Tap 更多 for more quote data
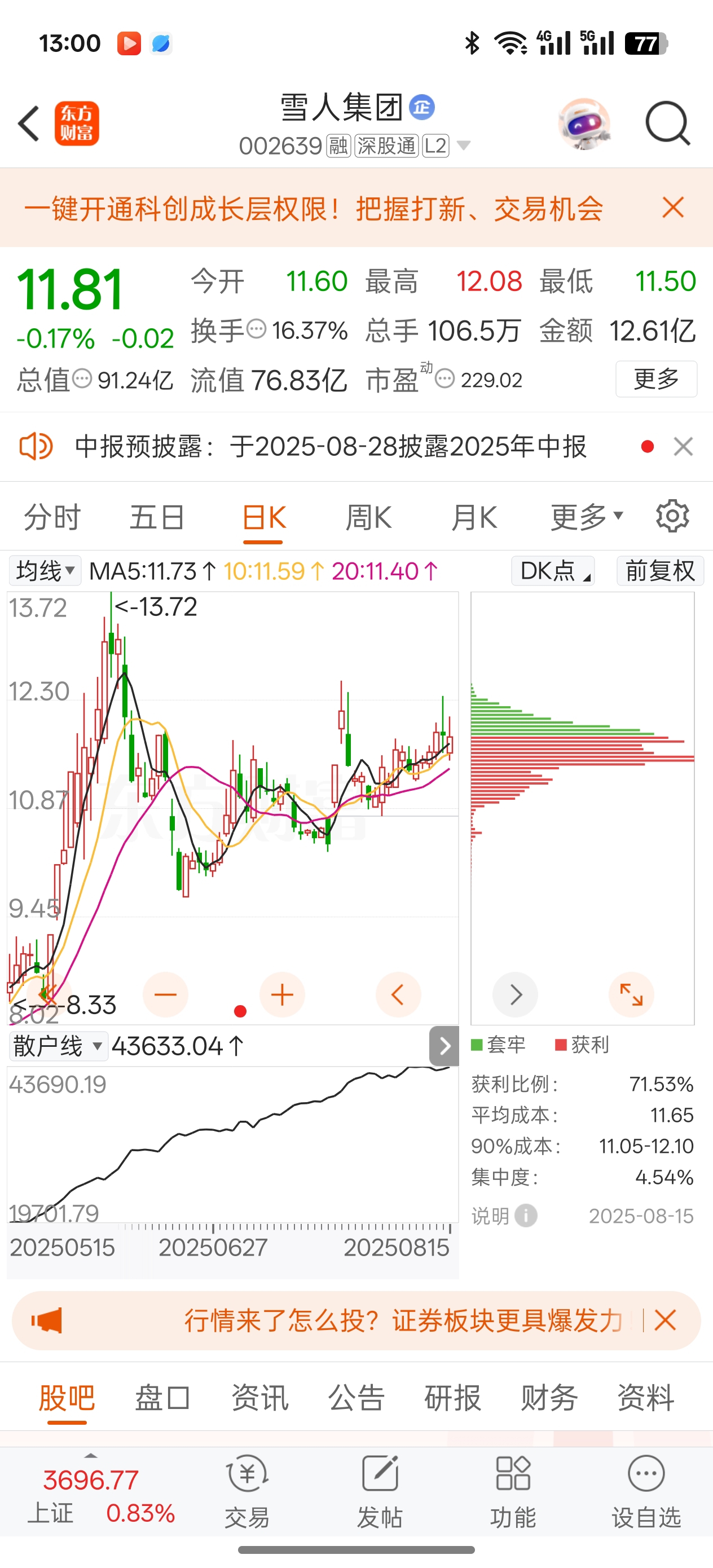This screenshot has width=713, height=1568. [x=656, y=379]
